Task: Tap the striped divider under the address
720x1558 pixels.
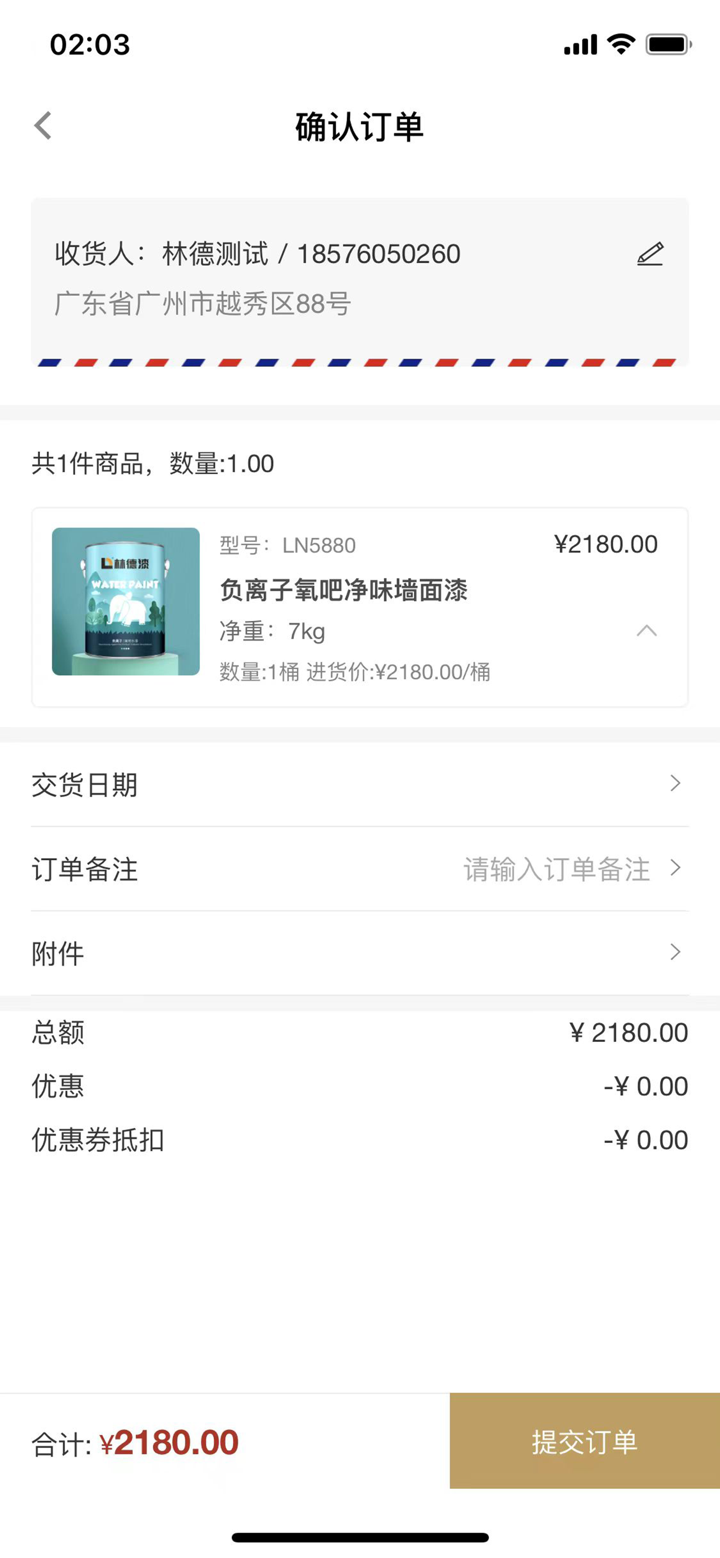Action: coord(359,363)
